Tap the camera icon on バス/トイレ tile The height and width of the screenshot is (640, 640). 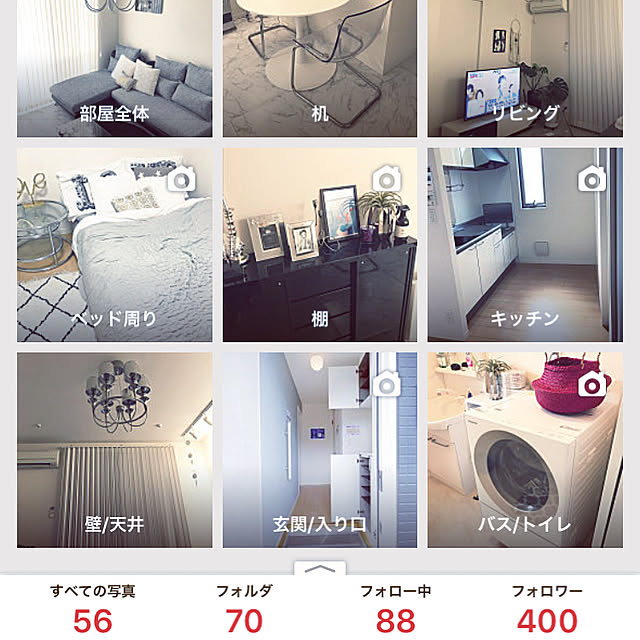coord(592,385)
